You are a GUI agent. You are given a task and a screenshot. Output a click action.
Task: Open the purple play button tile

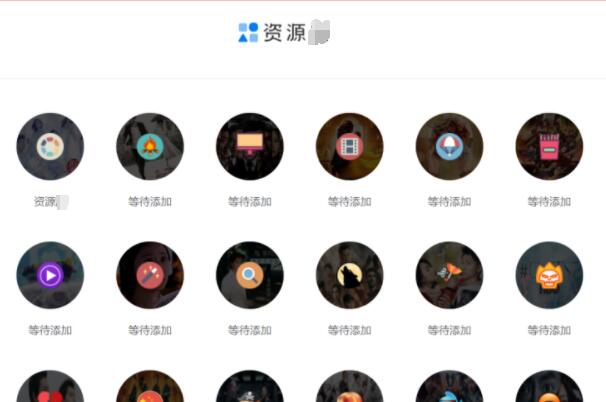(x=50, y=275)
